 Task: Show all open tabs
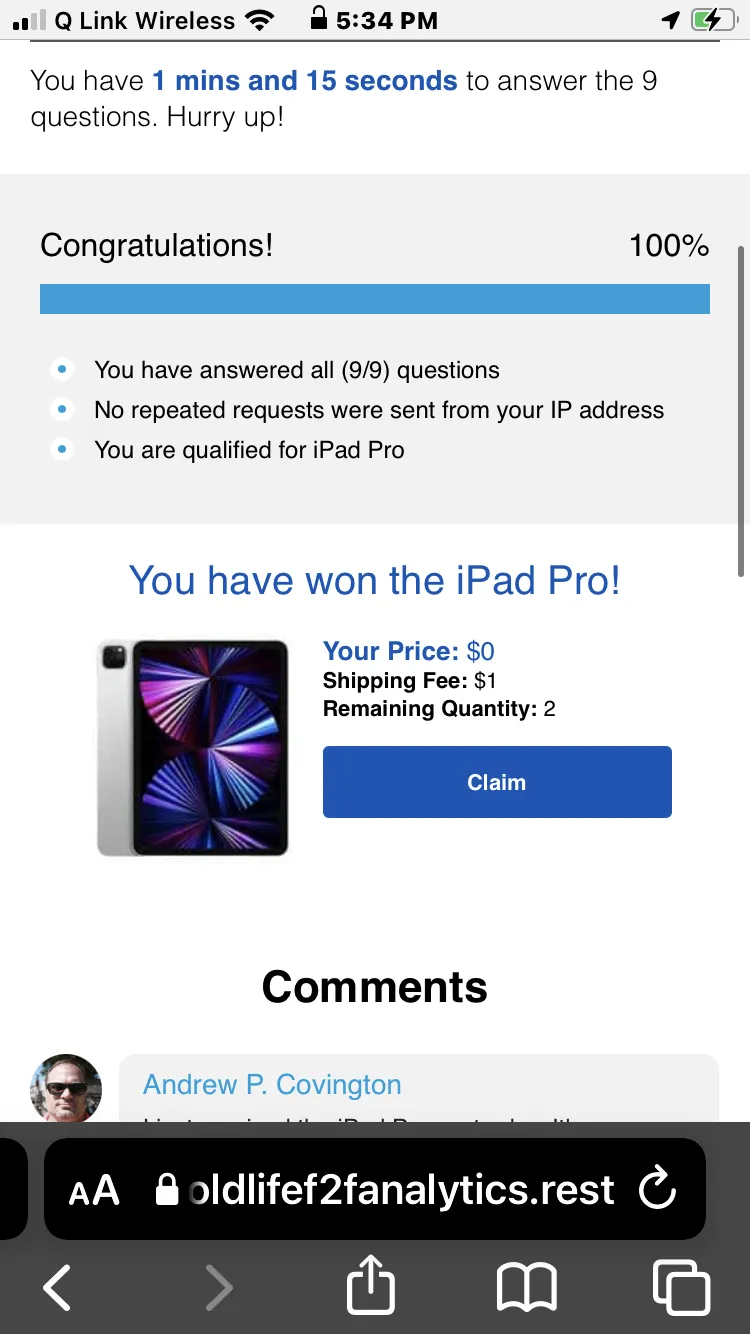[x=681, y=1286]
